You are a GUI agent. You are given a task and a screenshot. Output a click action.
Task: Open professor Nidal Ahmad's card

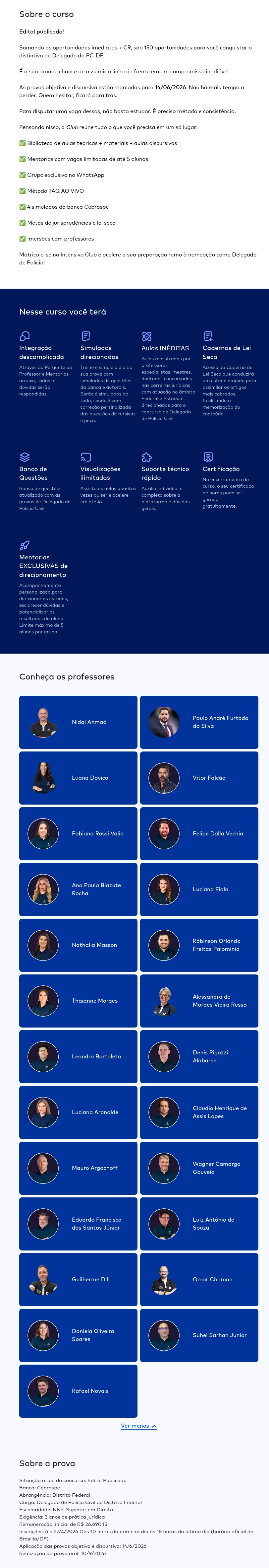coord(78,722)
